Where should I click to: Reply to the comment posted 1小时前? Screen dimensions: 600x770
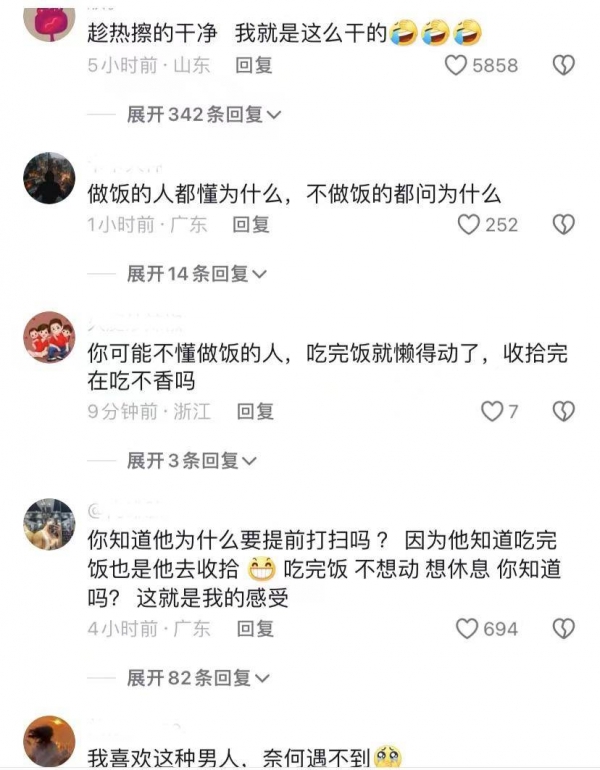[251, 225]
